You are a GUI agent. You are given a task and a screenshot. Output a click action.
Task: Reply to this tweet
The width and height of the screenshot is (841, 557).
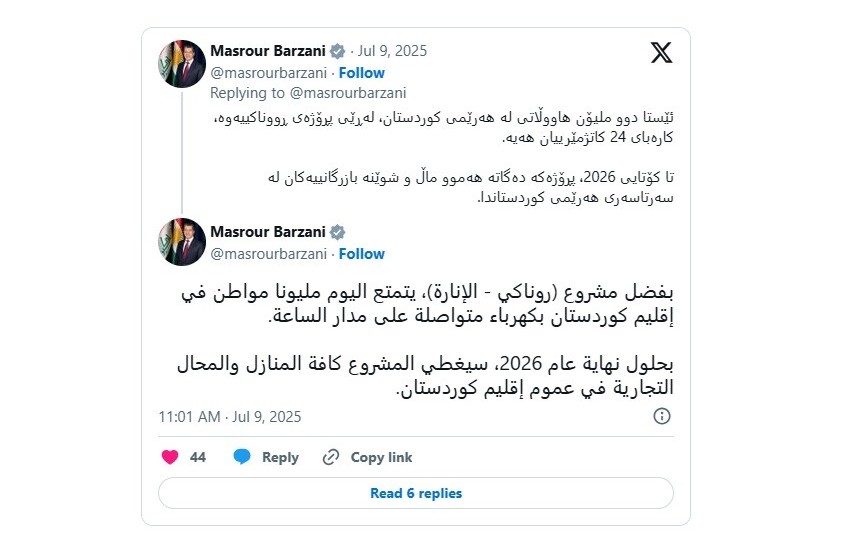[266, 457]
